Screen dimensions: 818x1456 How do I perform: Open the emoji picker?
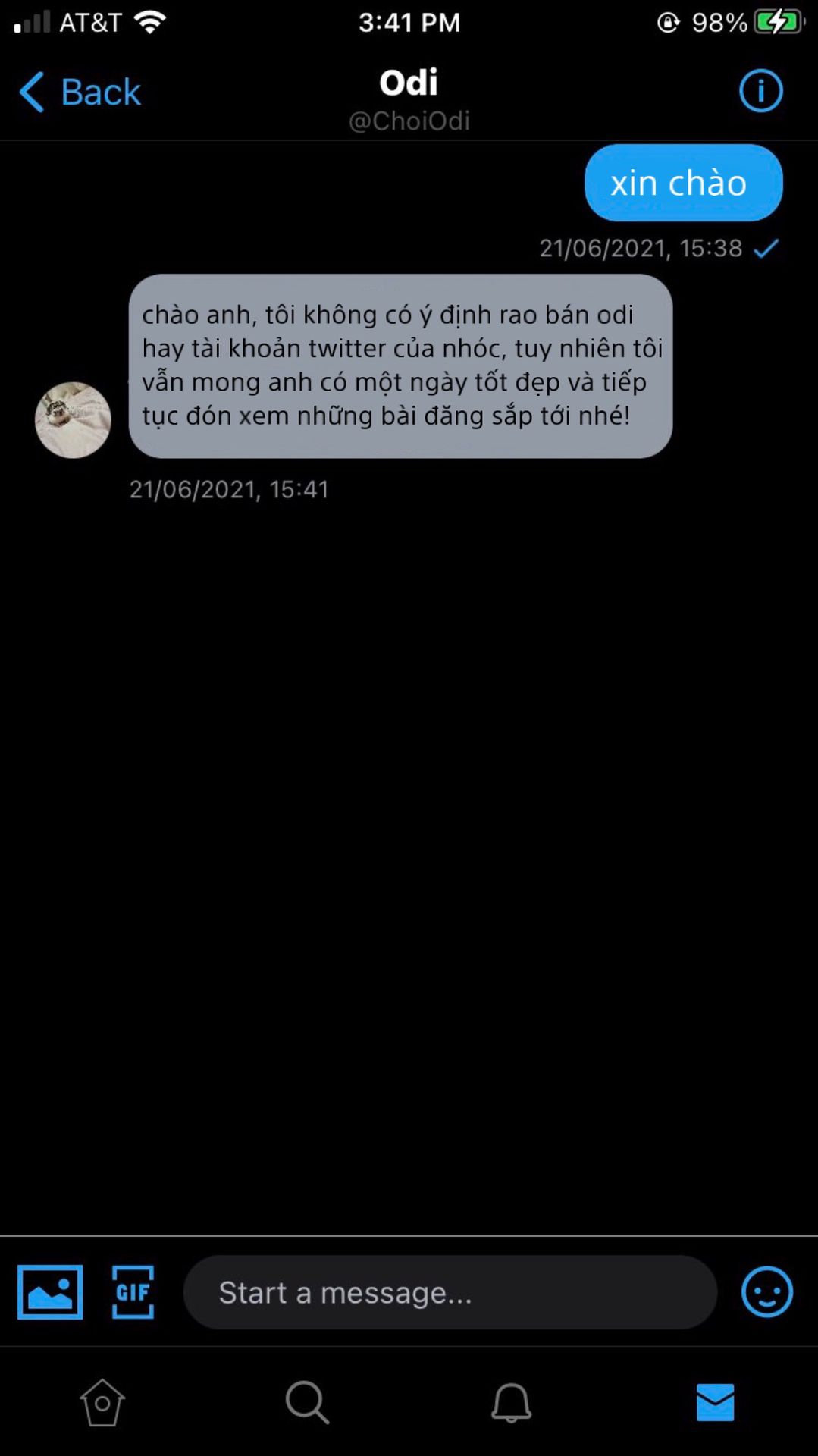click(x=766, y=1292)
